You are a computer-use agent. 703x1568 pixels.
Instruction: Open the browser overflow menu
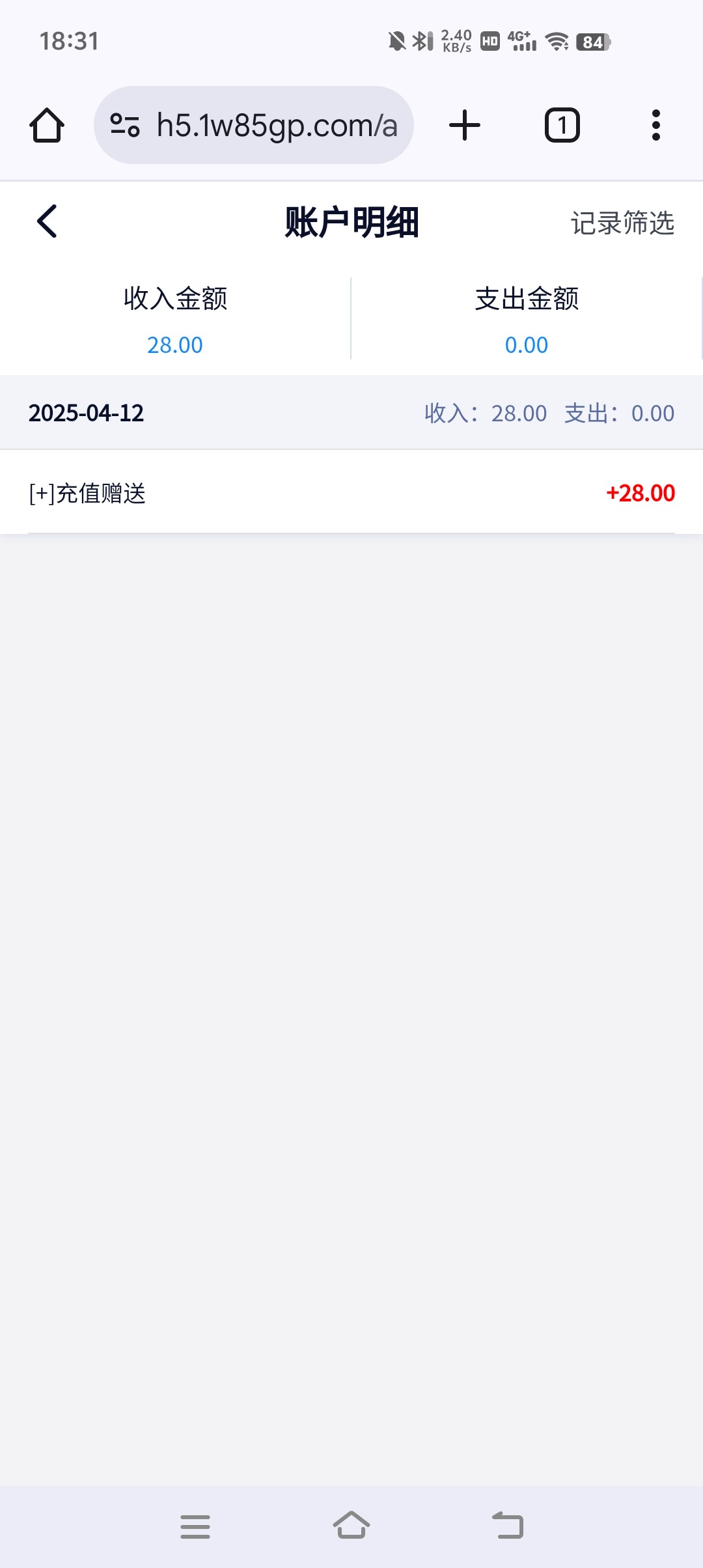point(655,125)
